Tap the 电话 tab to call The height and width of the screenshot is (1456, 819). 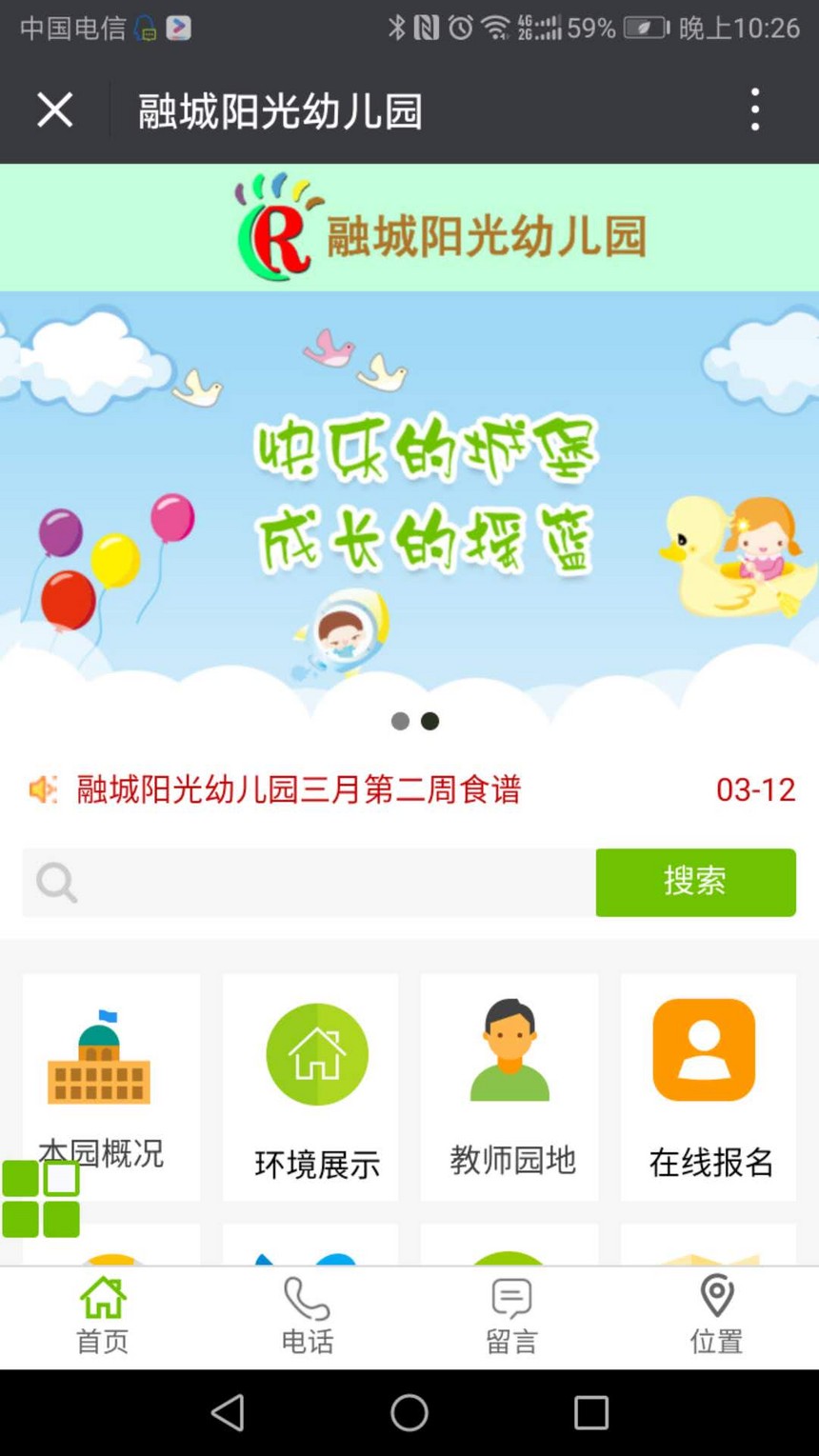pos(307,1317)
